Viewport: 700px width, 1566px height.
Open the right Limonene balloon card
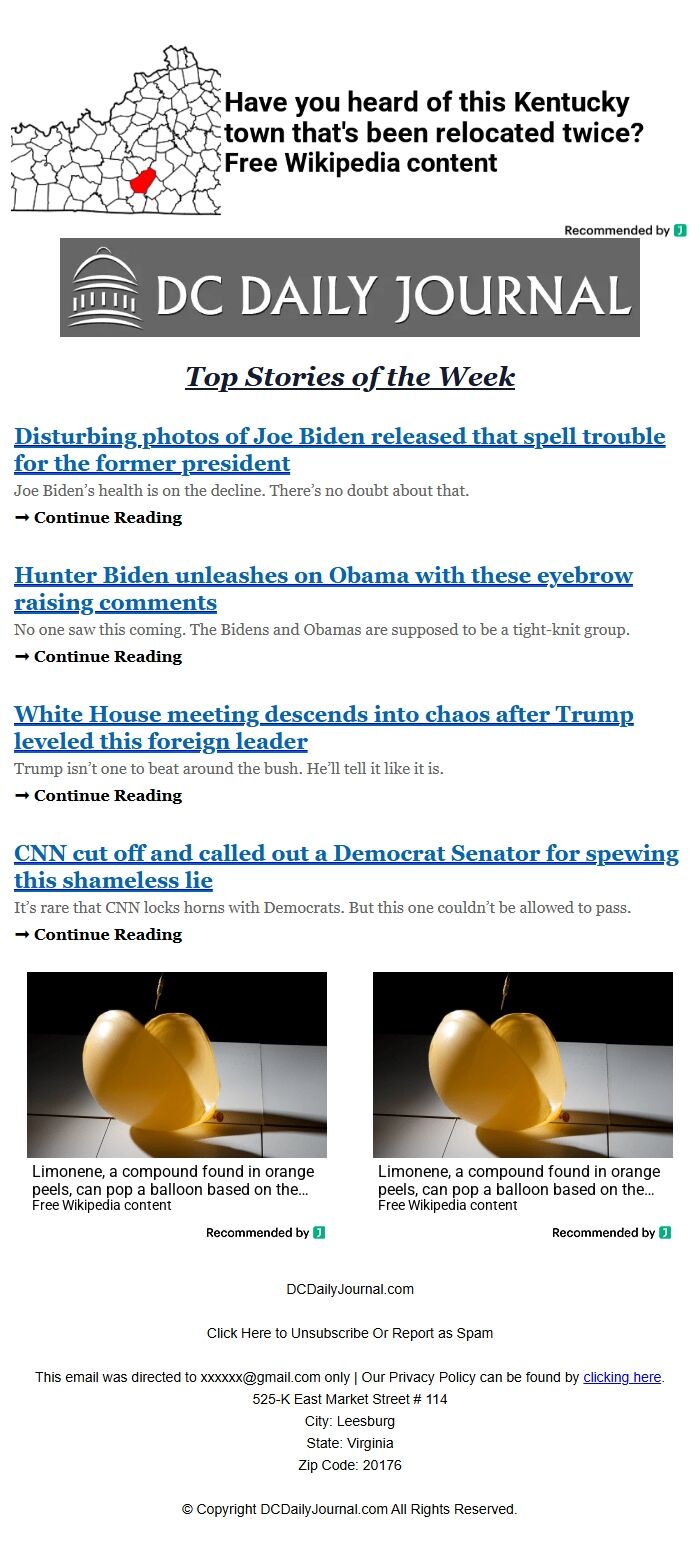(x=522, y=1090)
